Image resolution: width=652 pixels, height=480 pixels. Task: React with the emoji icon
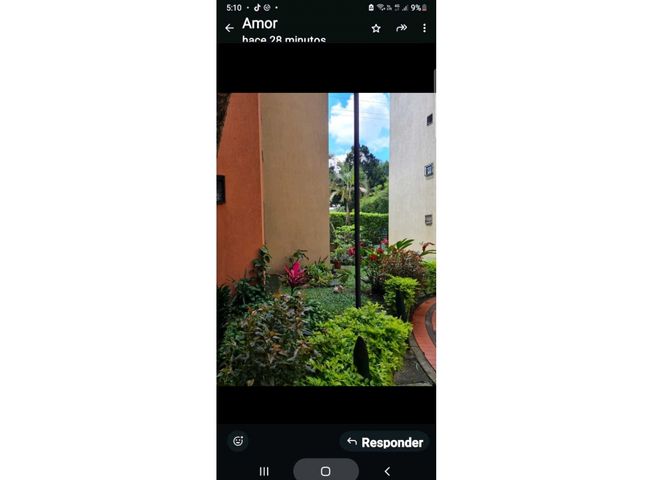(238, 441)
